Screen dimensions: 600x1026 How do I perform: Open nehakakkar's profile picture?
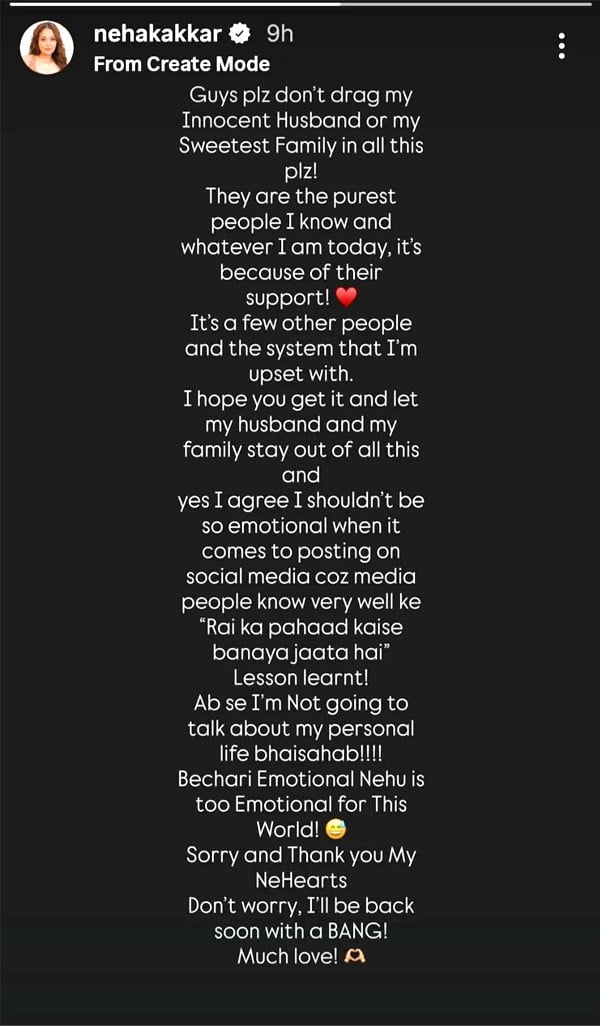point(47,47)
